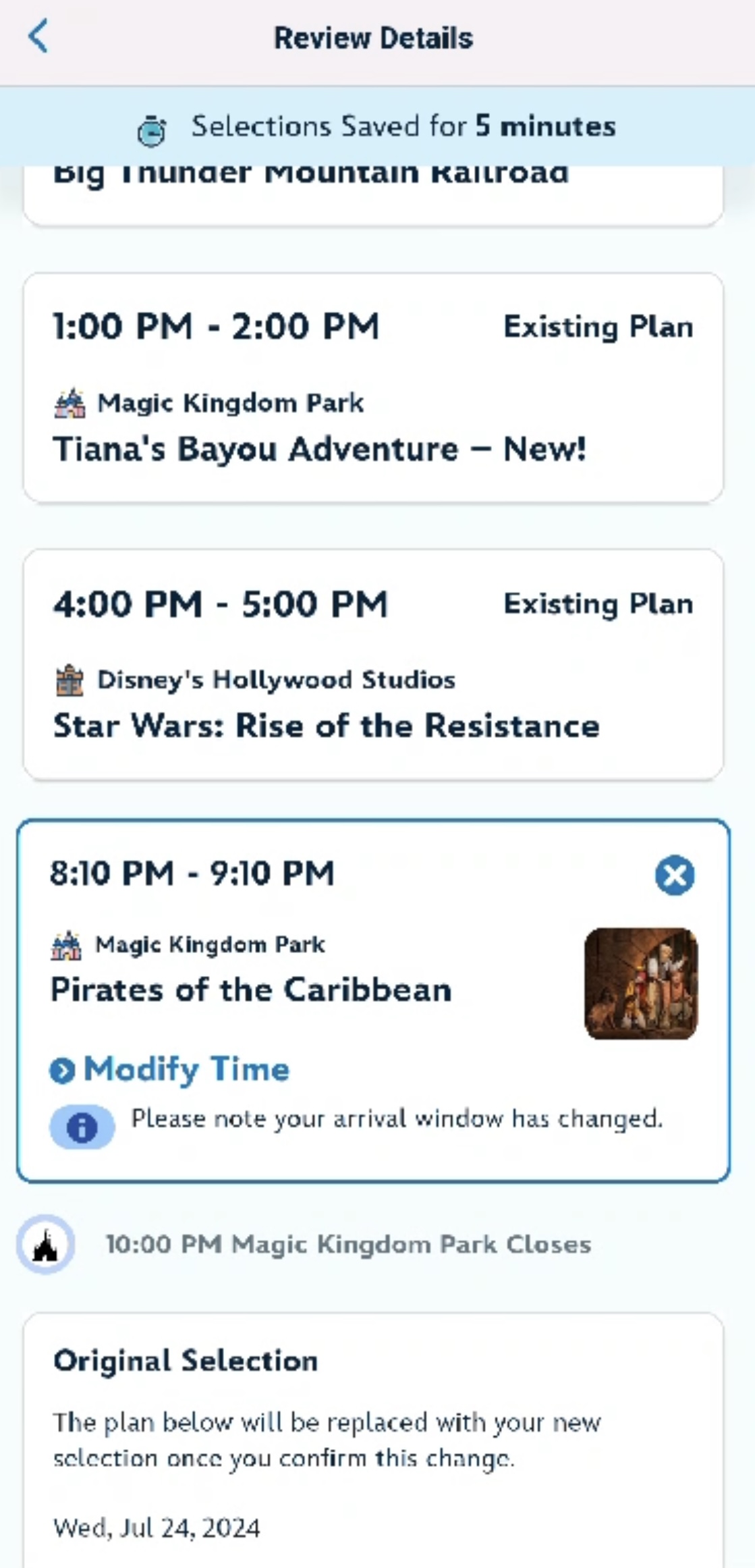Go back from Review Details
Screen dimensions: 755x1568
coord(38,36)
